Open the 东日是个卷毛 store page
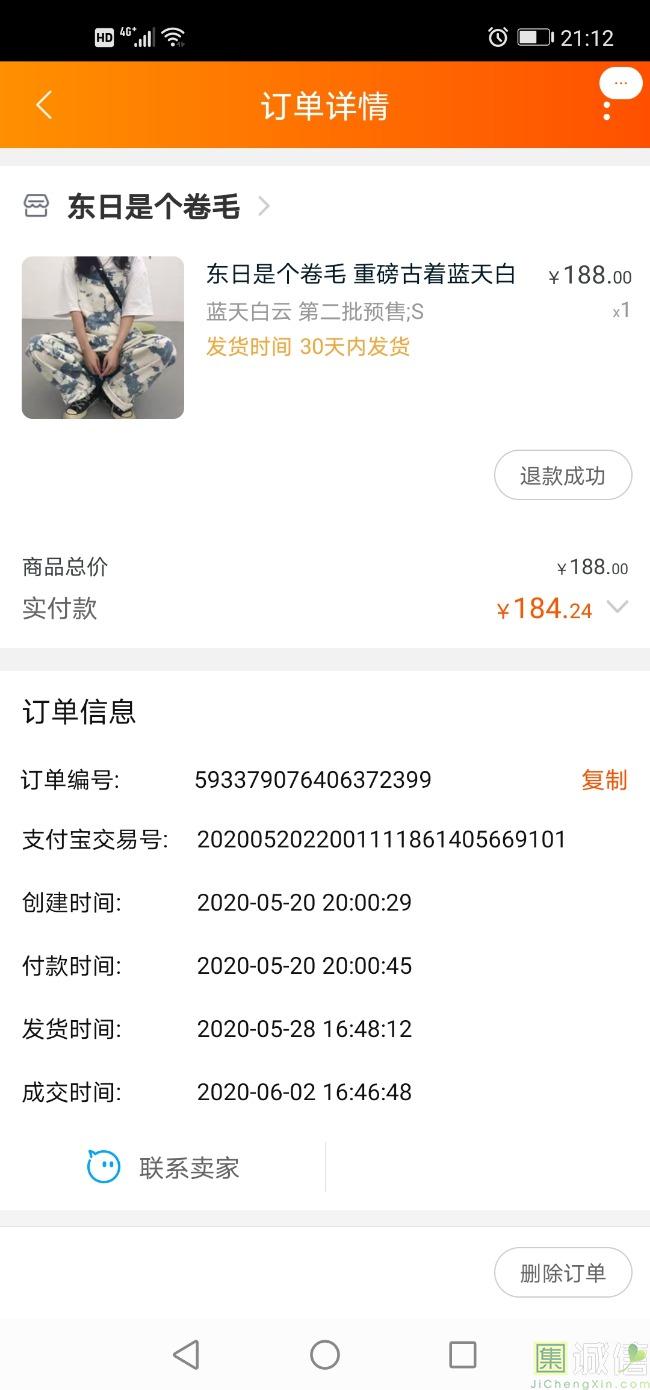 click(x=154, y=207)
